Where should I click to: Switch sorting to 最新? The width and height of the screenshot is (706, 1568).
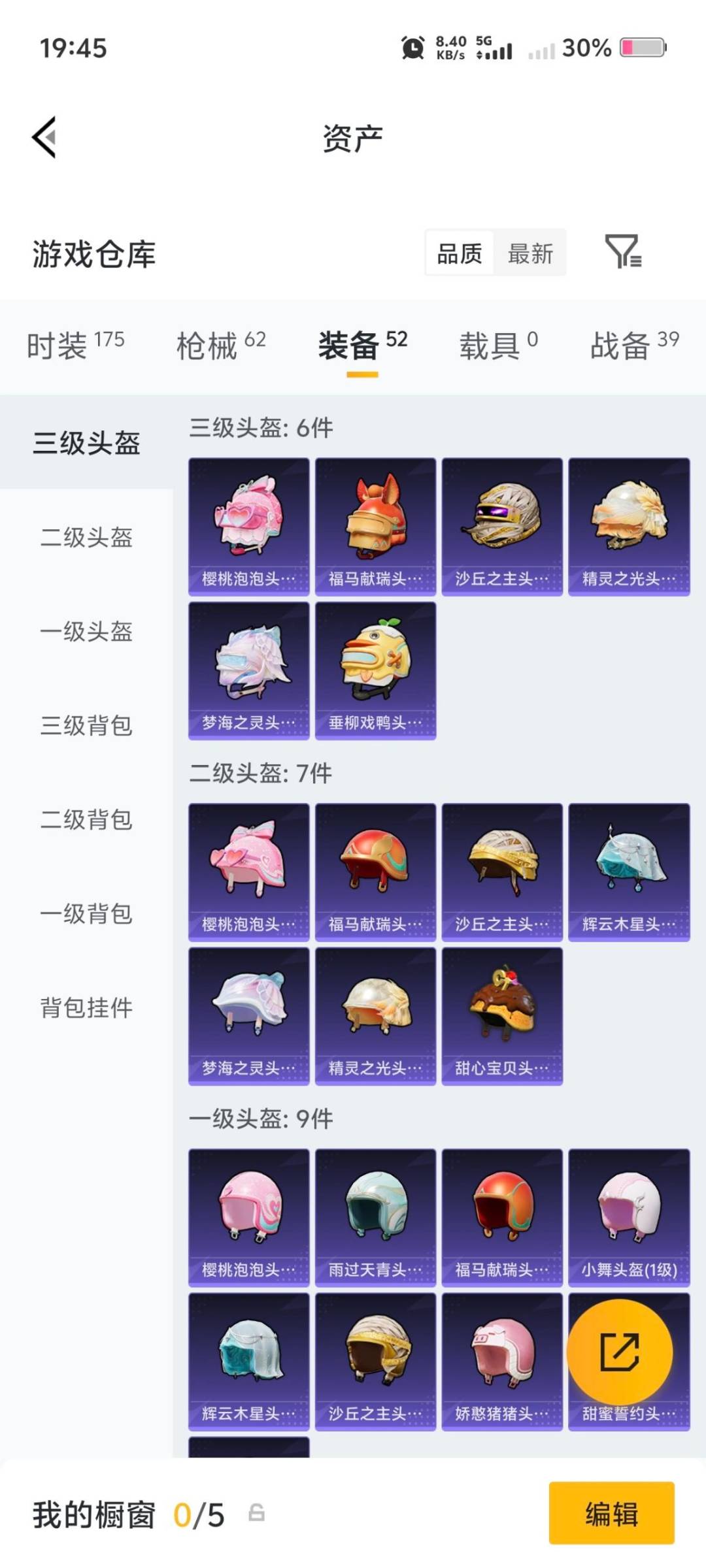tap(531, 253)
